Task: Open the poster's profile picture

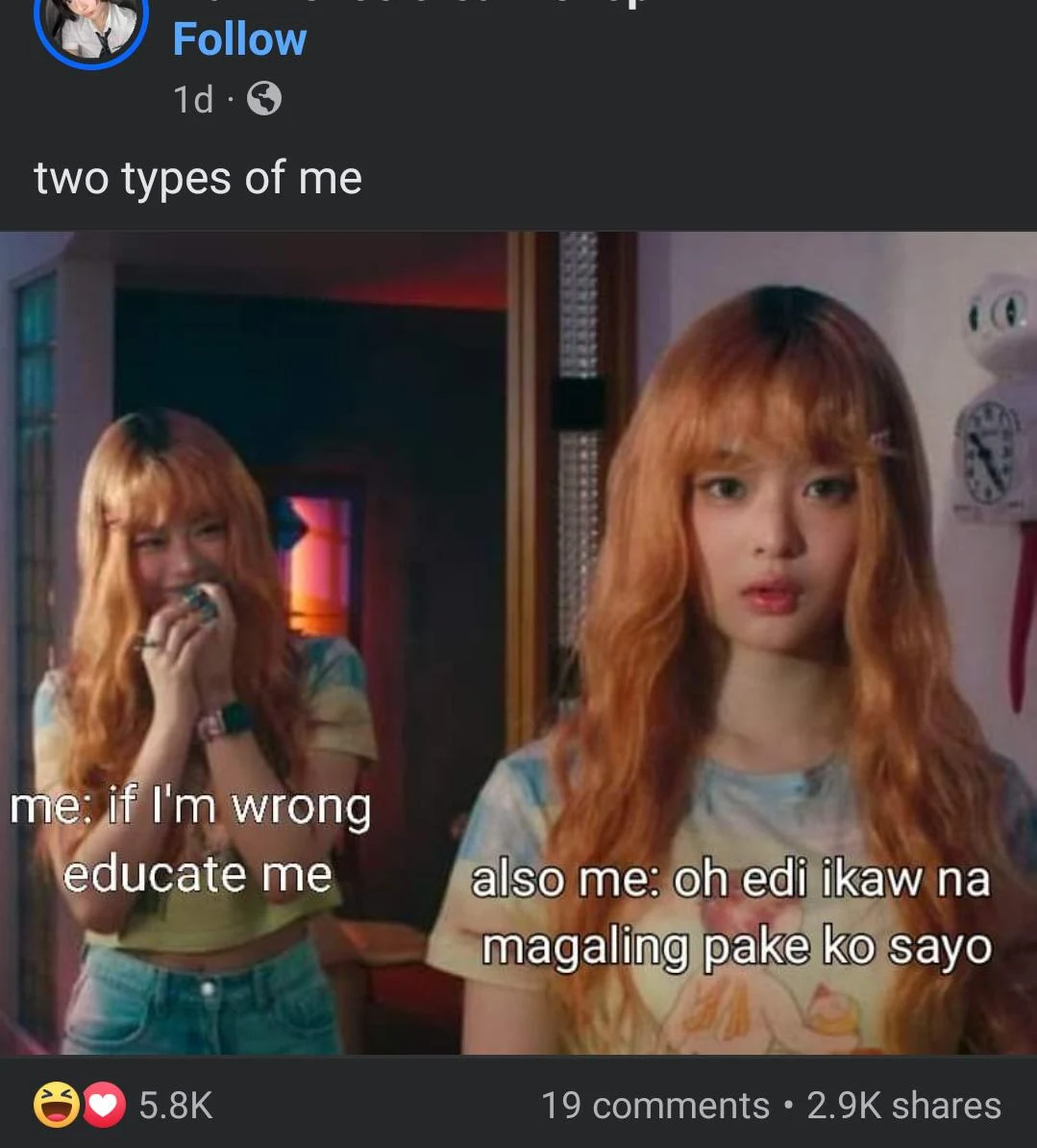Action: pos(90,29)
